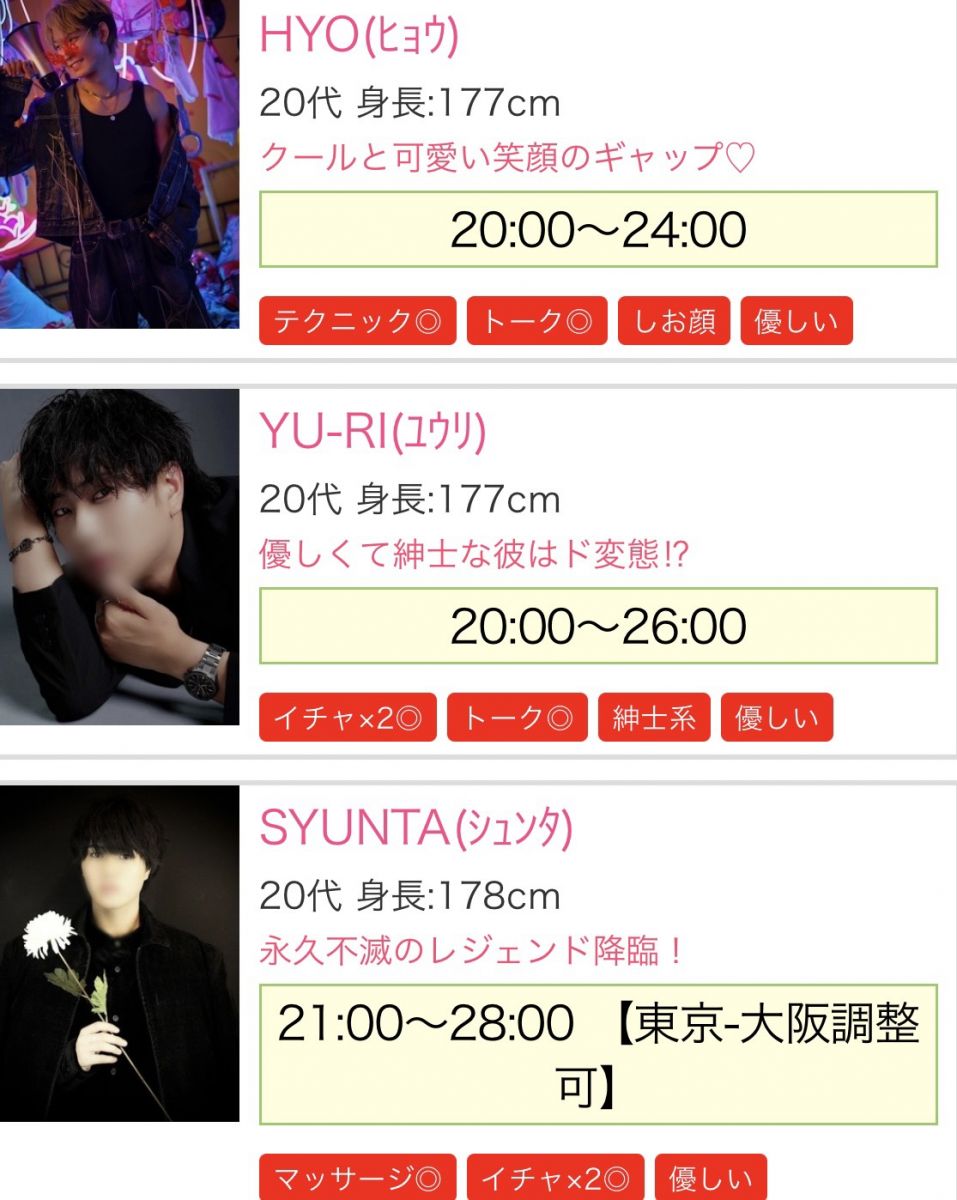Select SYUNTA's profile photo
This screenshot has height=1200, width=957.
click(119, 953)
